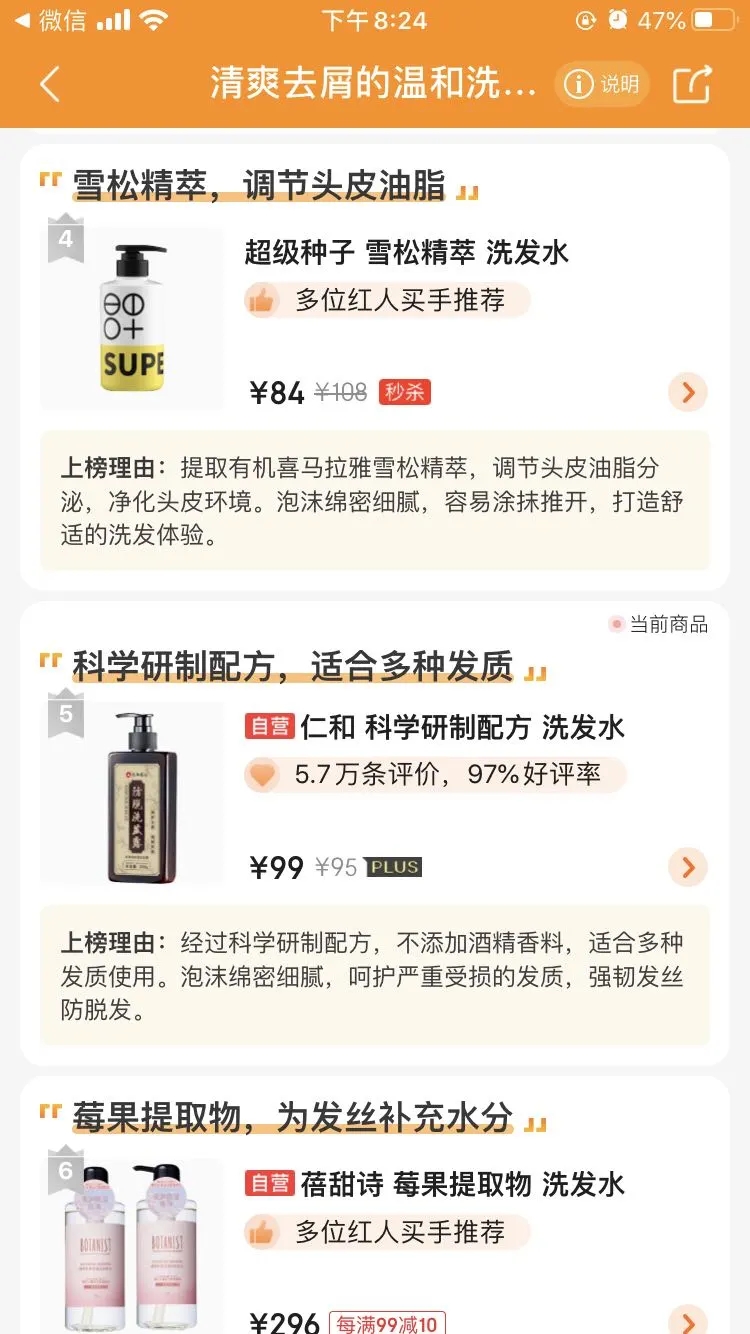Open the 说明 info button
This screenshot has height=1334, width=750.
[602, 85]
